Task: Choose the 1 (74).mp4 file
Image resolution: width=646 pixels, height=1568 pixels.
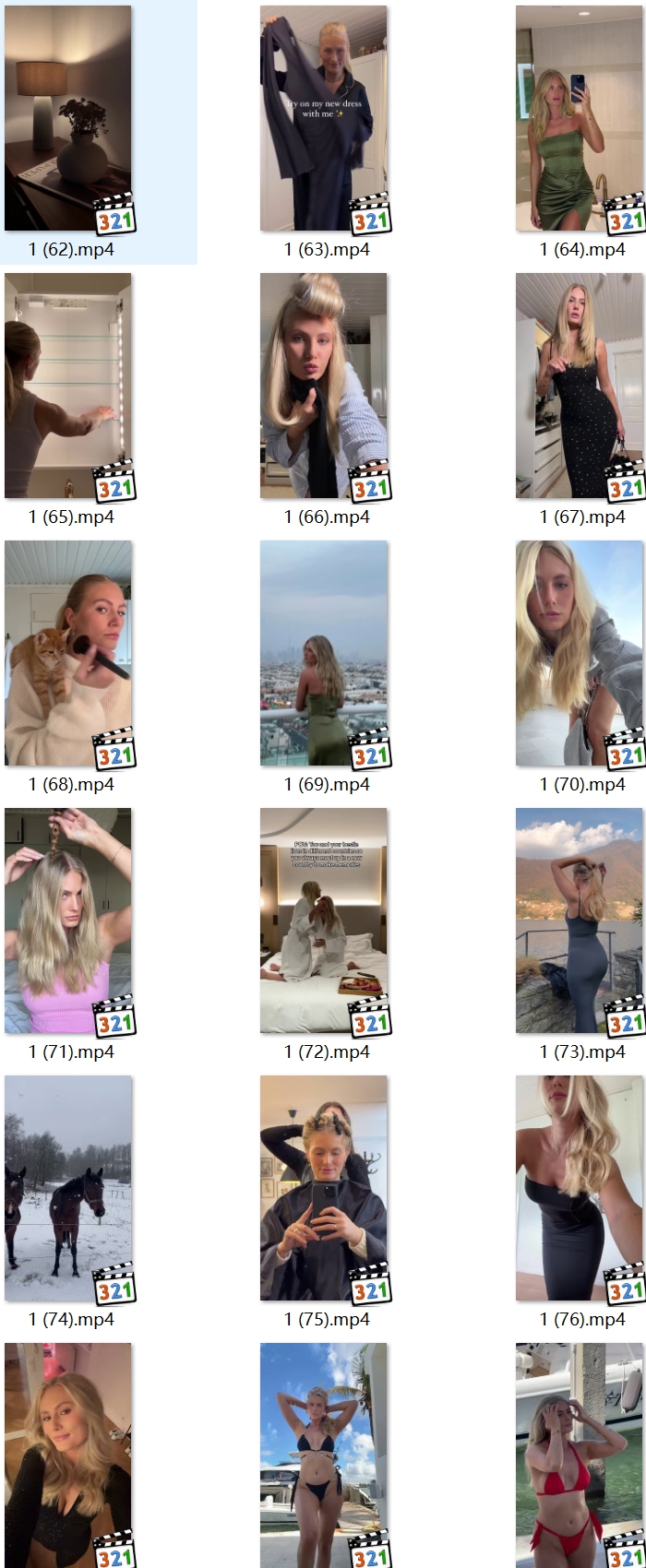Action: pos(68,1188)
